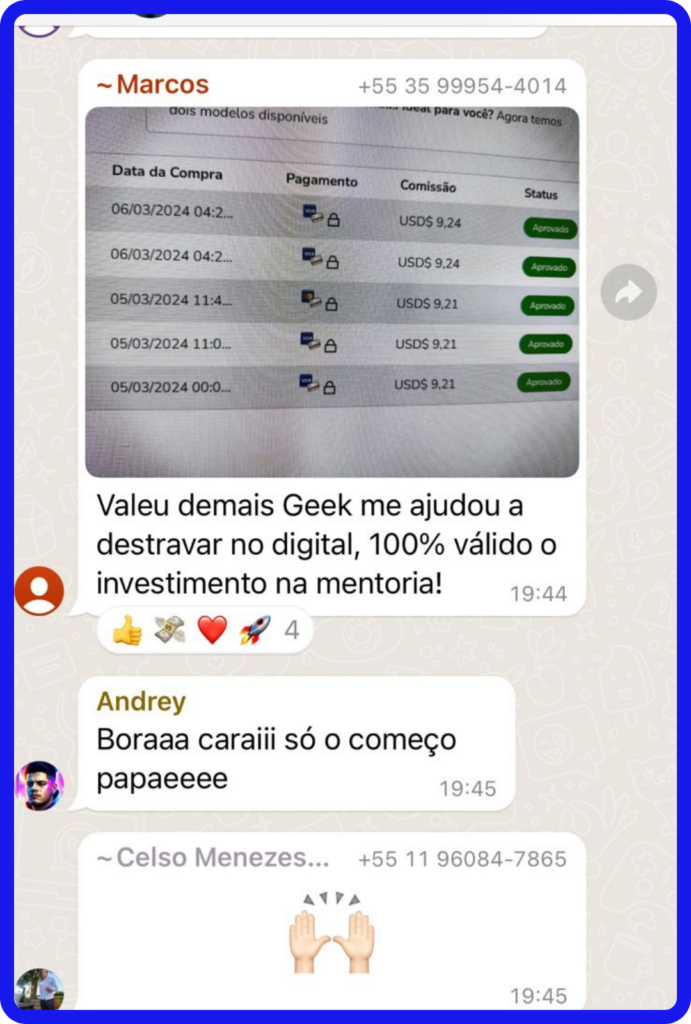Tap phone number +55 35 99954-4014
This screenshot has height=1024, width=691.
click(x=462, y=87)
